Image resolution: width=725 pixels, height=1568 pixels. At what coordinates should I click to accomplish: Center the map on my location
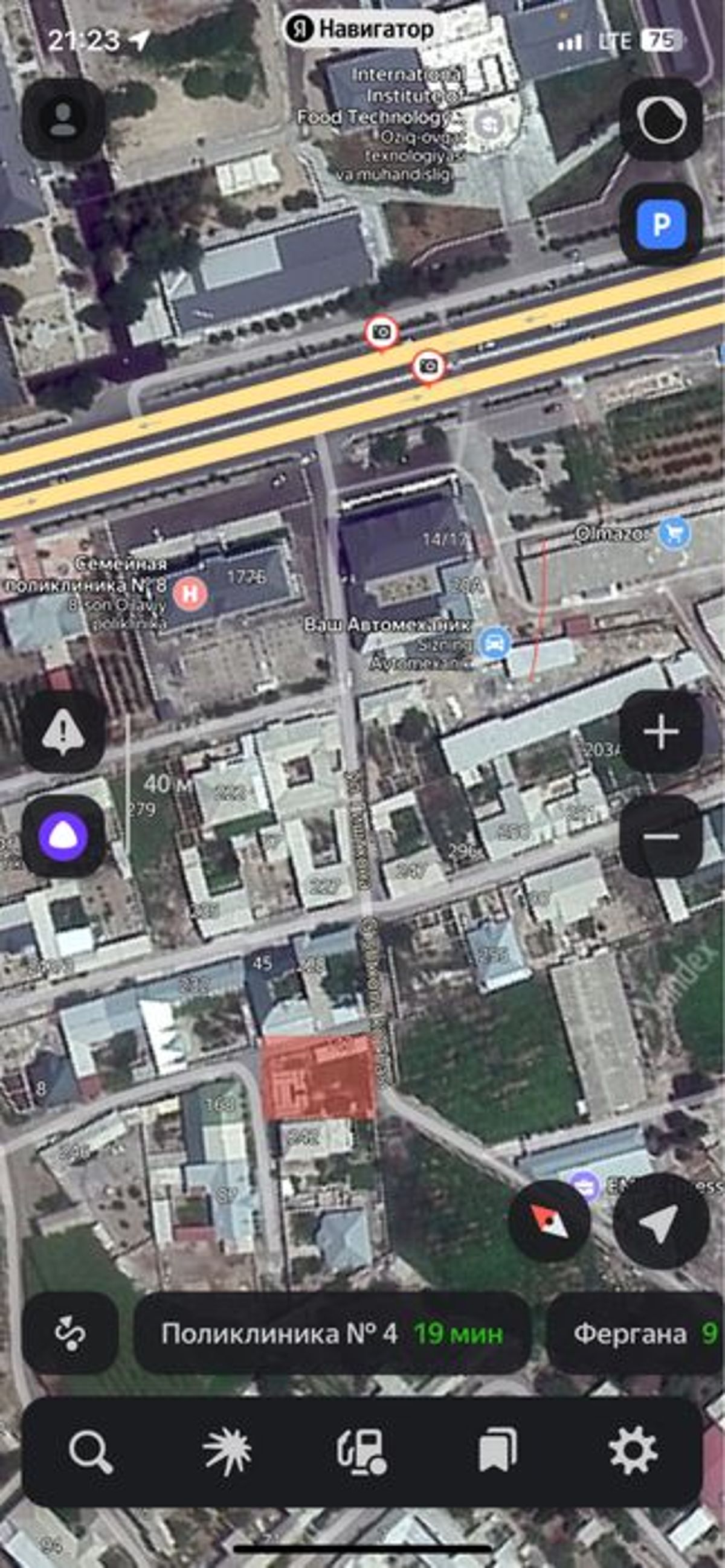click(x=660, y=1220)
